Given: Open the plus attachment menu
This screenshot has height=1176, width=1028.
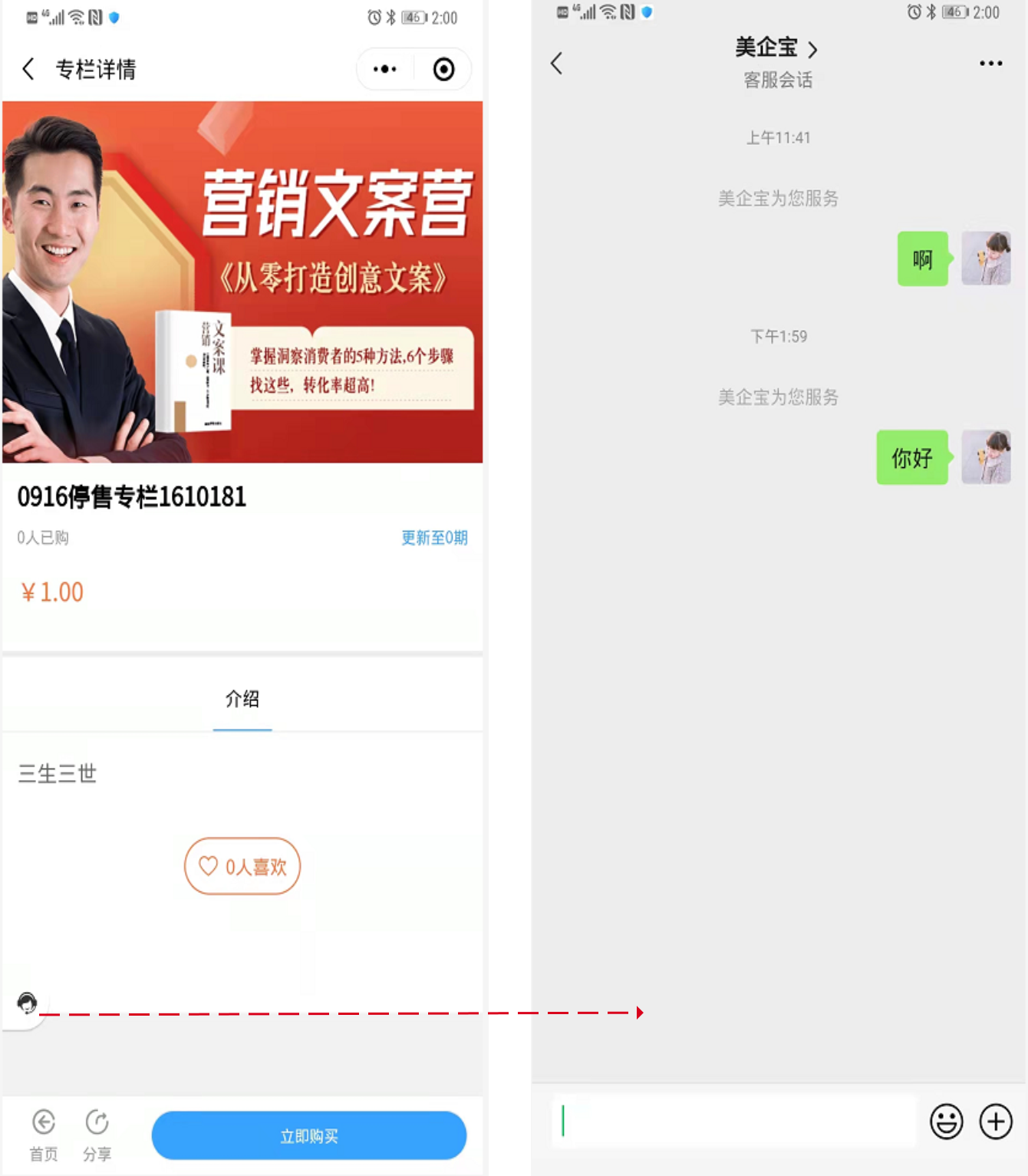Looking at the screenshot, I should coord(996,1122).
